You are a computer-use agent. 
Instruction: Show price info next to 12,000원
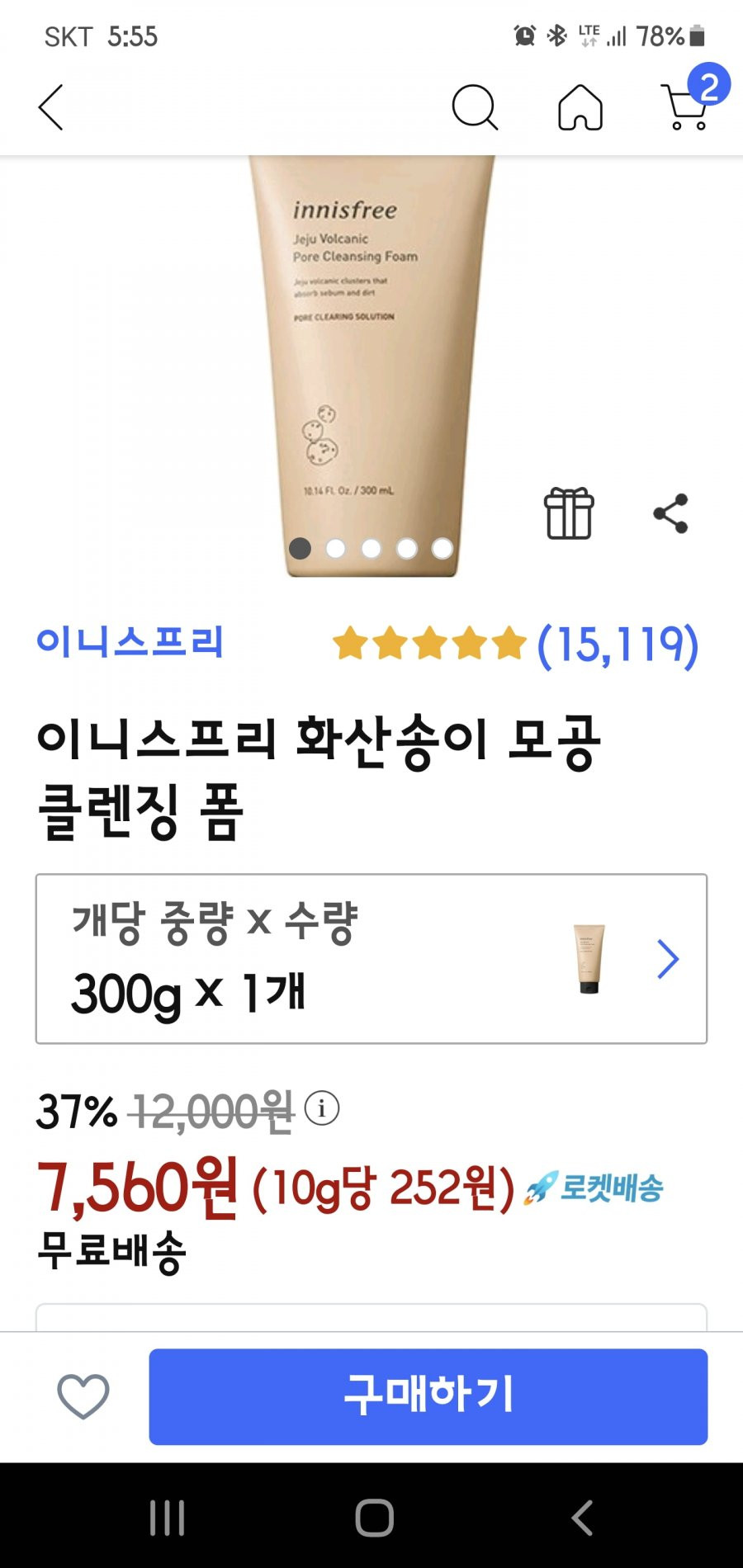pos(322,1108)
